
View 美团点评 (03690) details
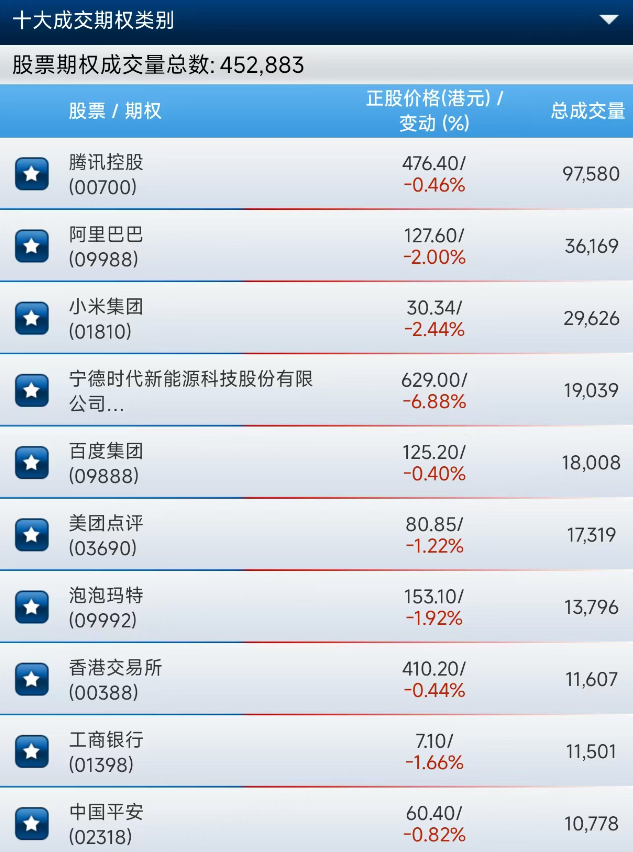tap(316, 535)
